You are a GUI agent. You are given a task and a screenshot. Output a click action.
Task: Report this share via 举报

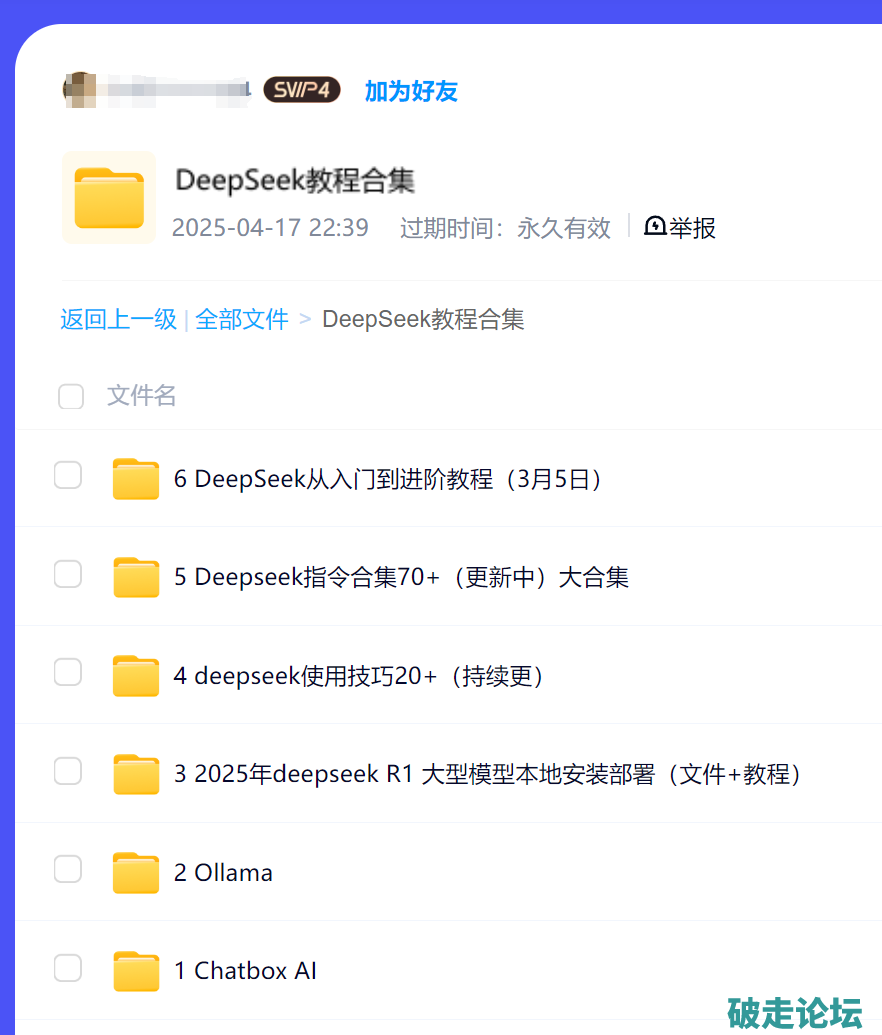[x=681, y=227]
